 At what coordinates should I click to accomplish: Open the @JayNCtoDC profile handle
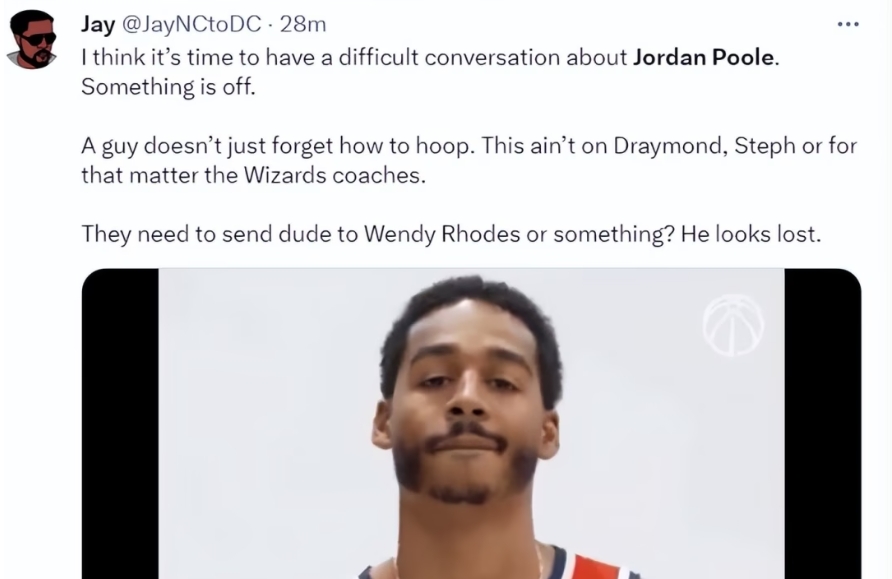189,24
